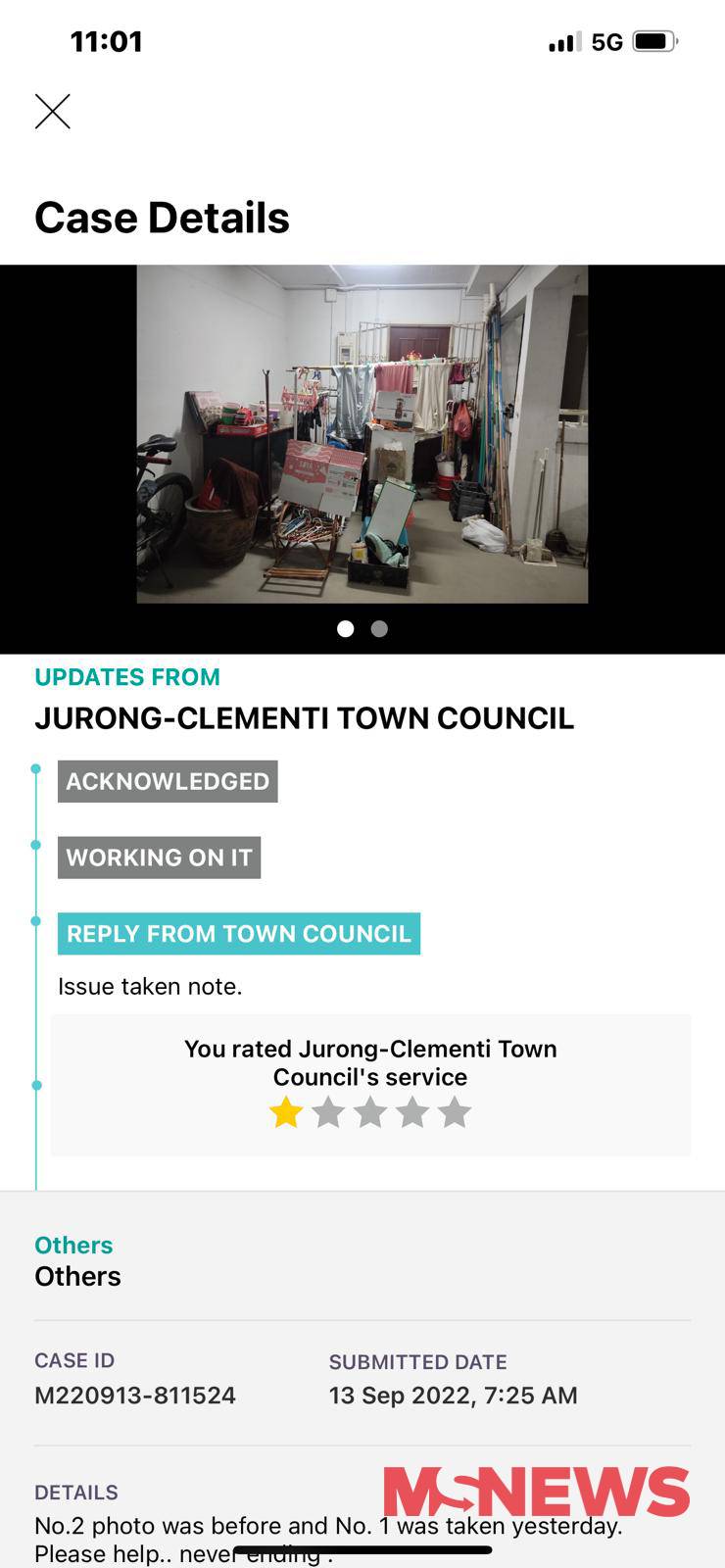Viewport: 725px width, 1568px height.
Task: Open the case photo of the cluttered corridor
Action: point(362,434)
